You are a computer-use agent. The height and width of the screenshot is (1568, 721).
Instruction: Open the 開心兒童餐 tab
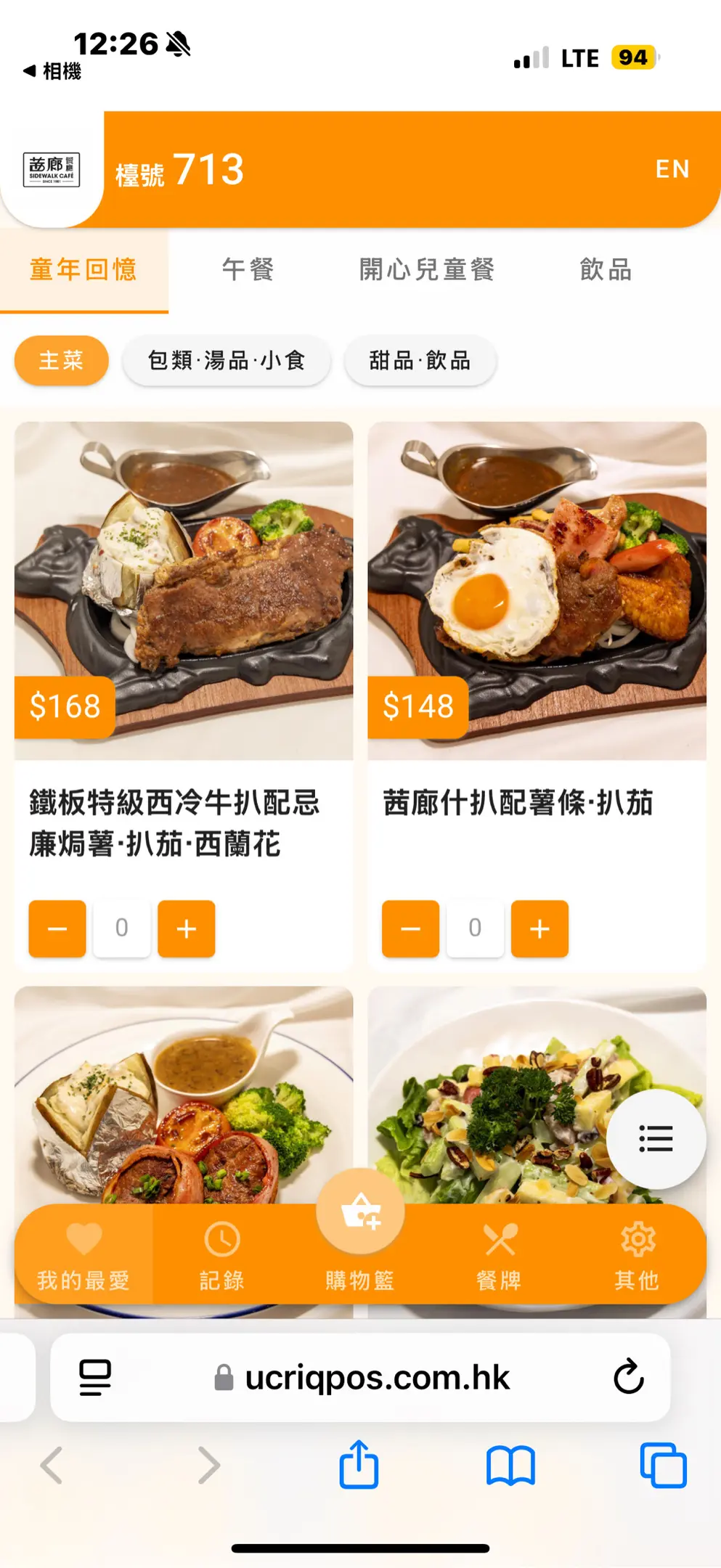[427, 270]
